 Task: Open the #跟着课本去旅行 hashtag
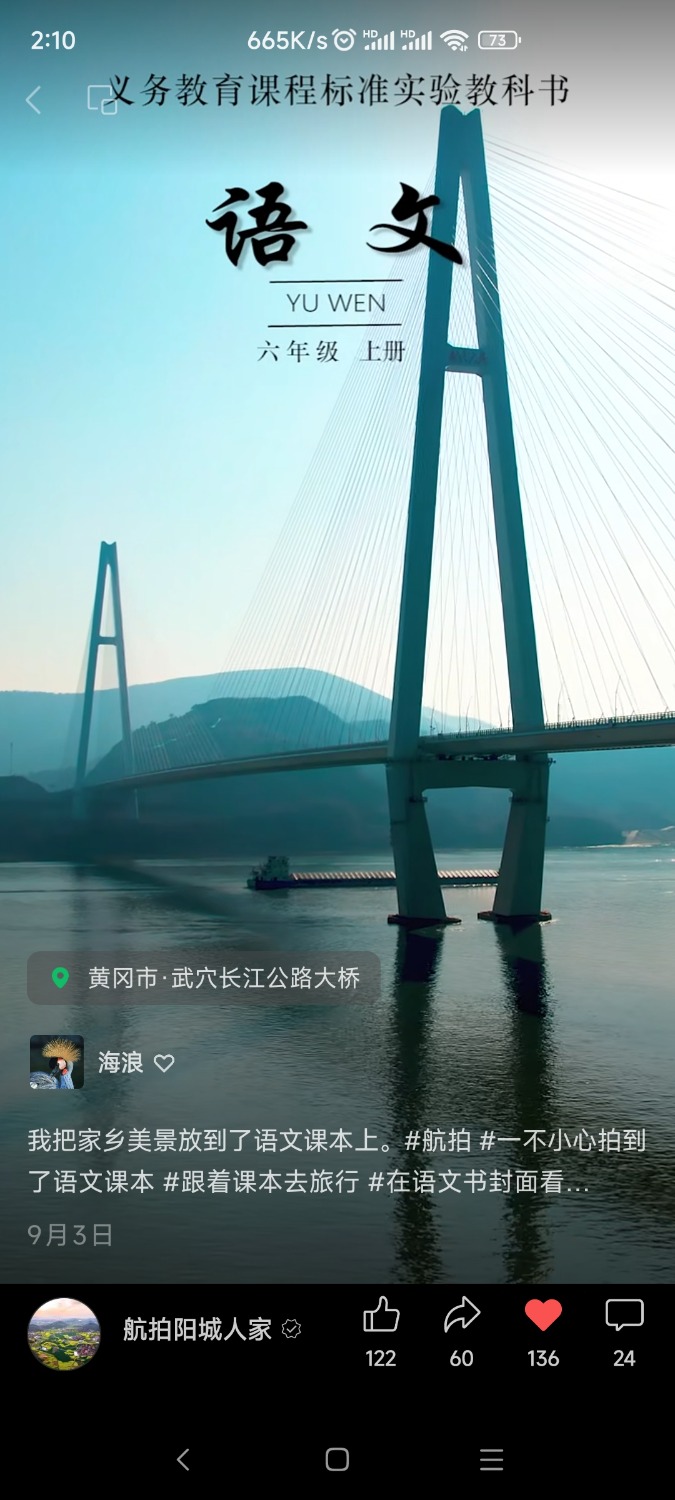click(x=261, y=1181)
